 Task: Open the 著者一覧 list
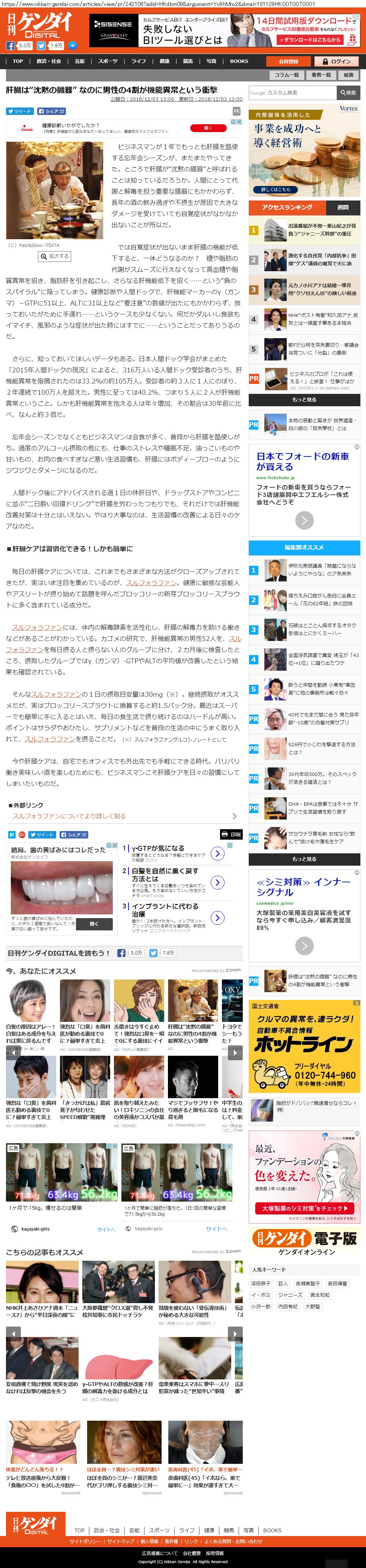pyautogui.click(x=321, y=75)
